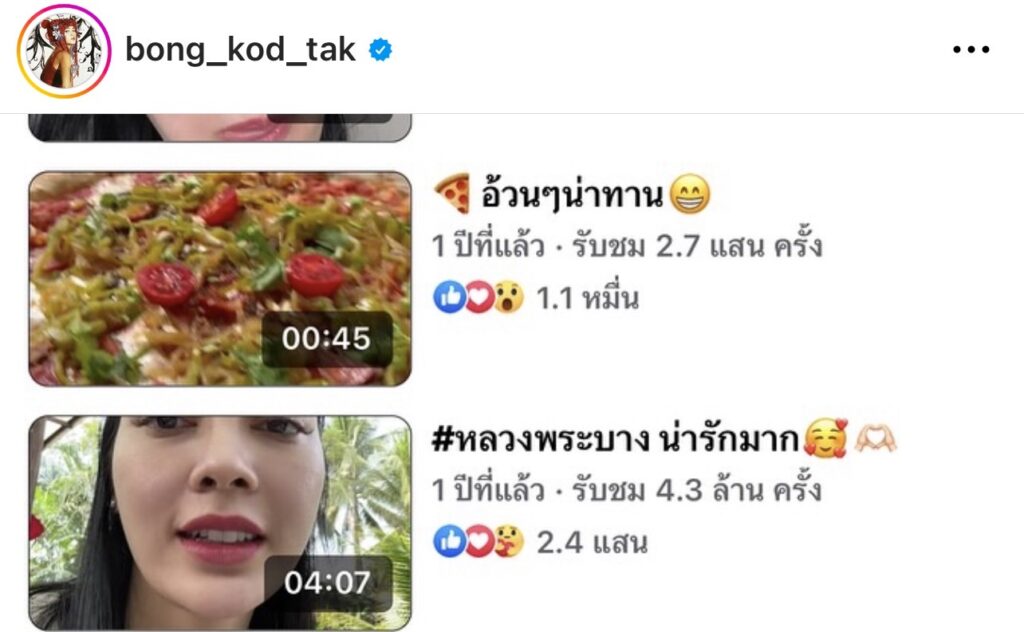Open the bong_kod_tak profile username

pyautogui.click(x=240, y=50)
